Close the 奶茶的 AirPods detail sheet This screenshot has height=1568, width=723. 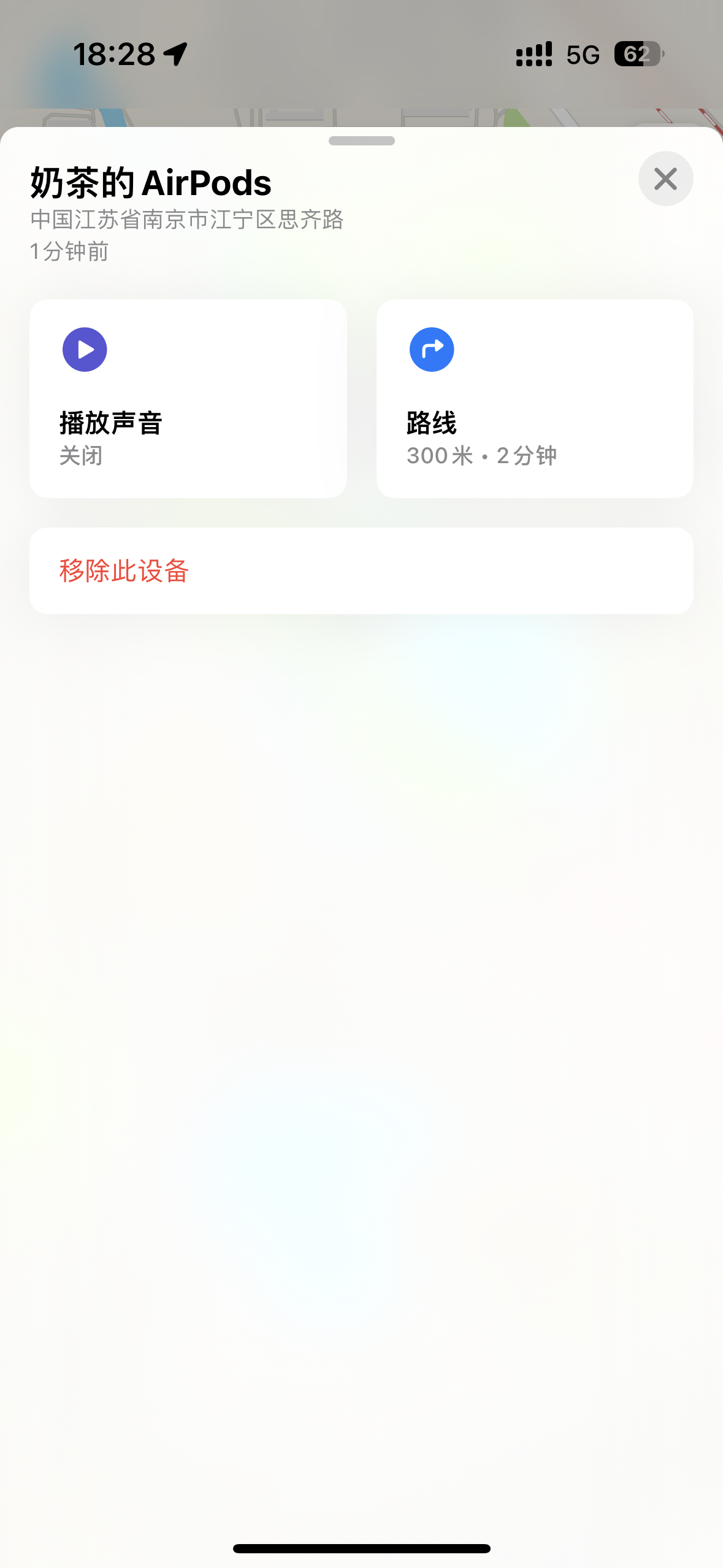point(665,179)
